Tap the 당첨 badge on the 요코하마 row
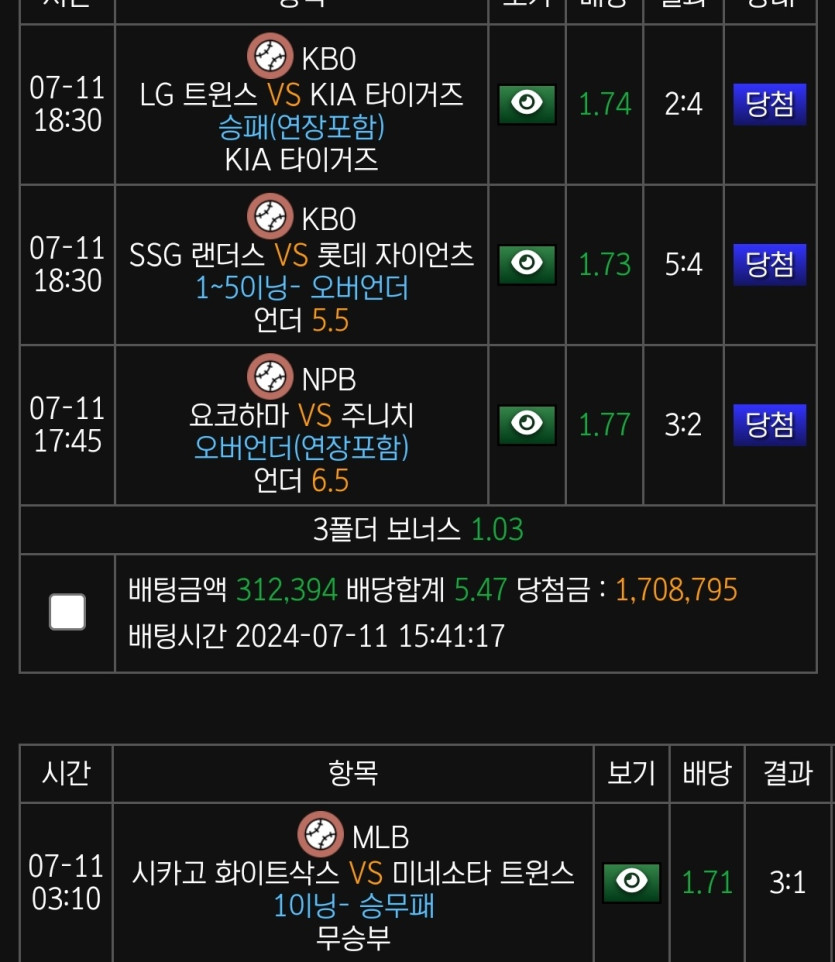 coord(769,424)
